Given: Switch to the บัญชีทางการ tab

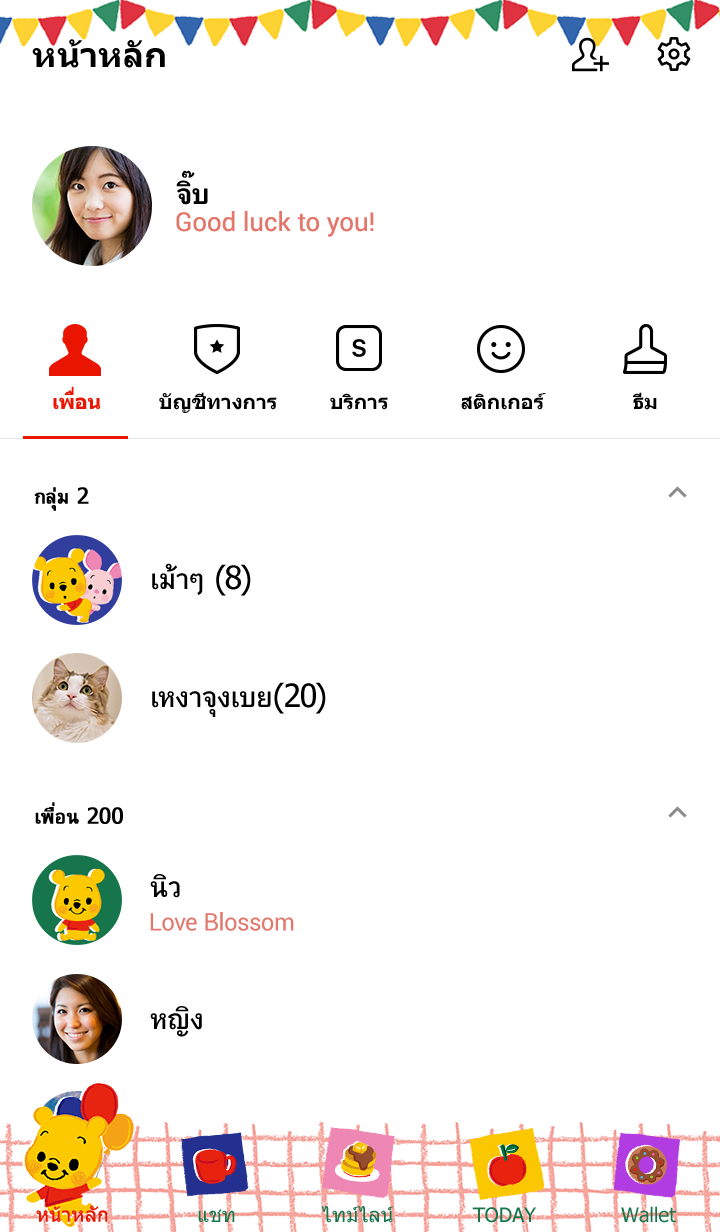Looking at the screenshot, I should pyautogui.click(x=217, y=370).
